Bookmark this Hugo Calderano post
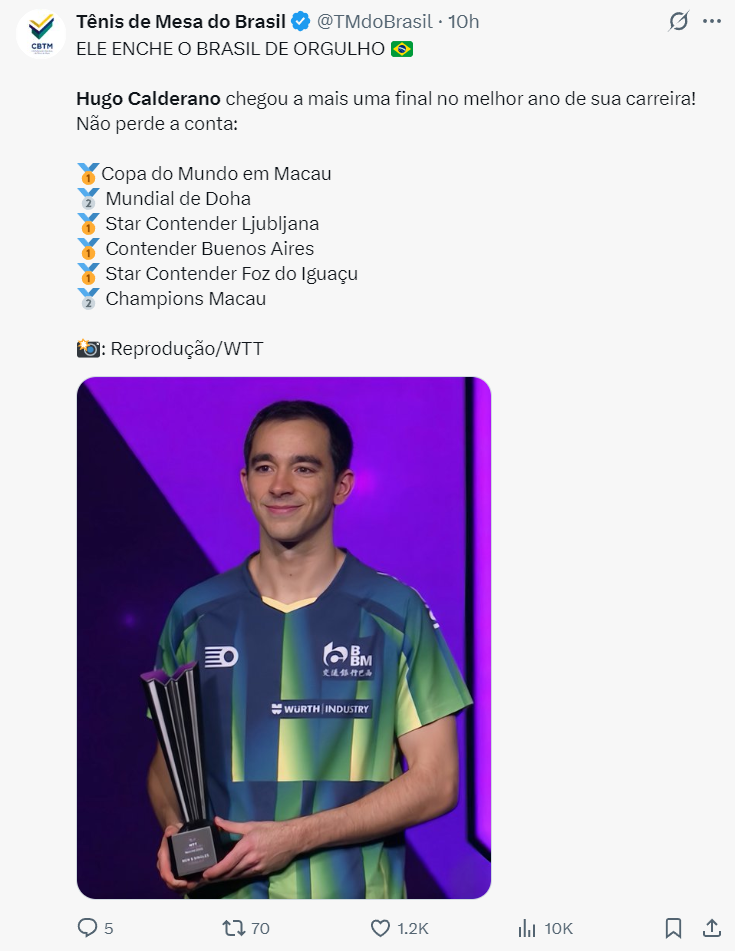The image size is (735, 951). click(x=674, y=928)
